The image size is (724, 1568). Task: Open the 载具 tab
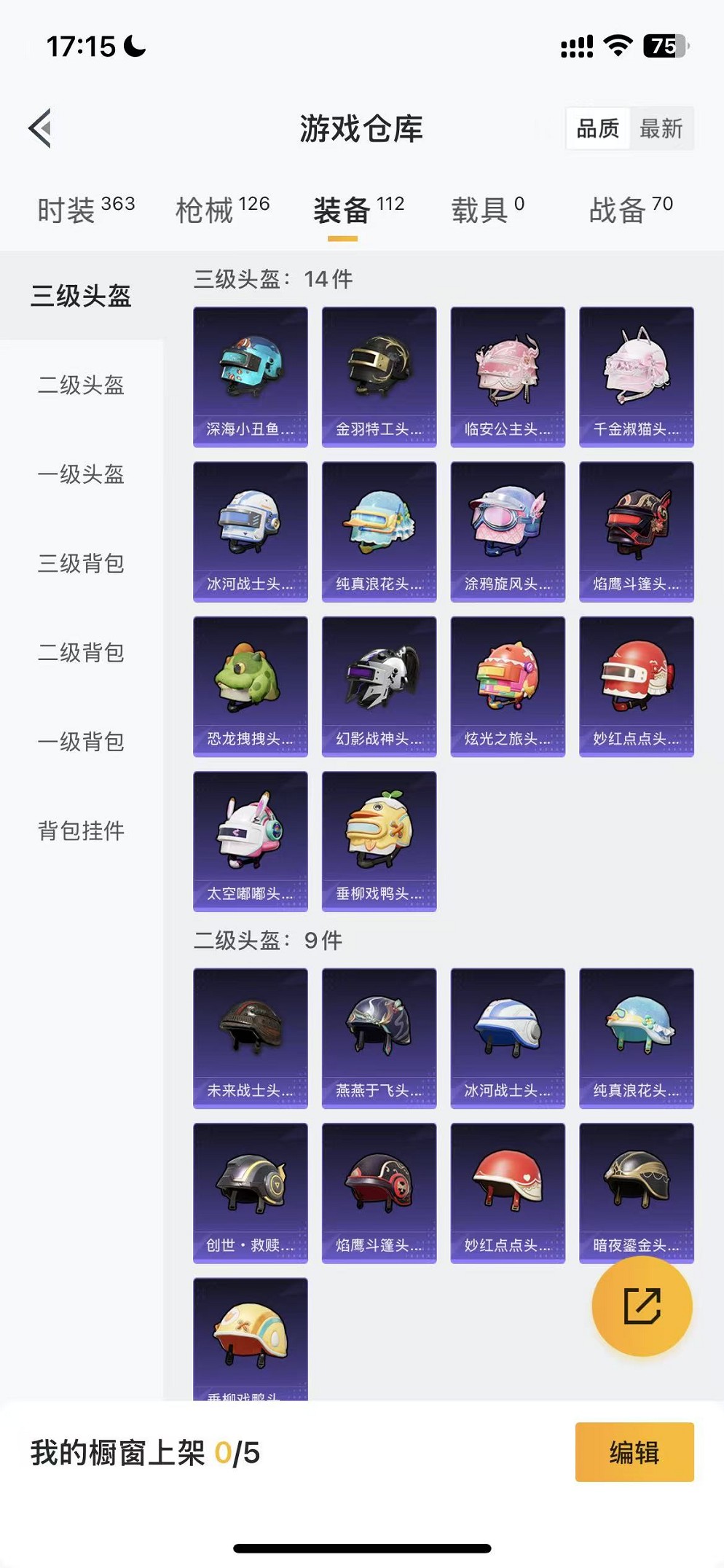point(487,210)
